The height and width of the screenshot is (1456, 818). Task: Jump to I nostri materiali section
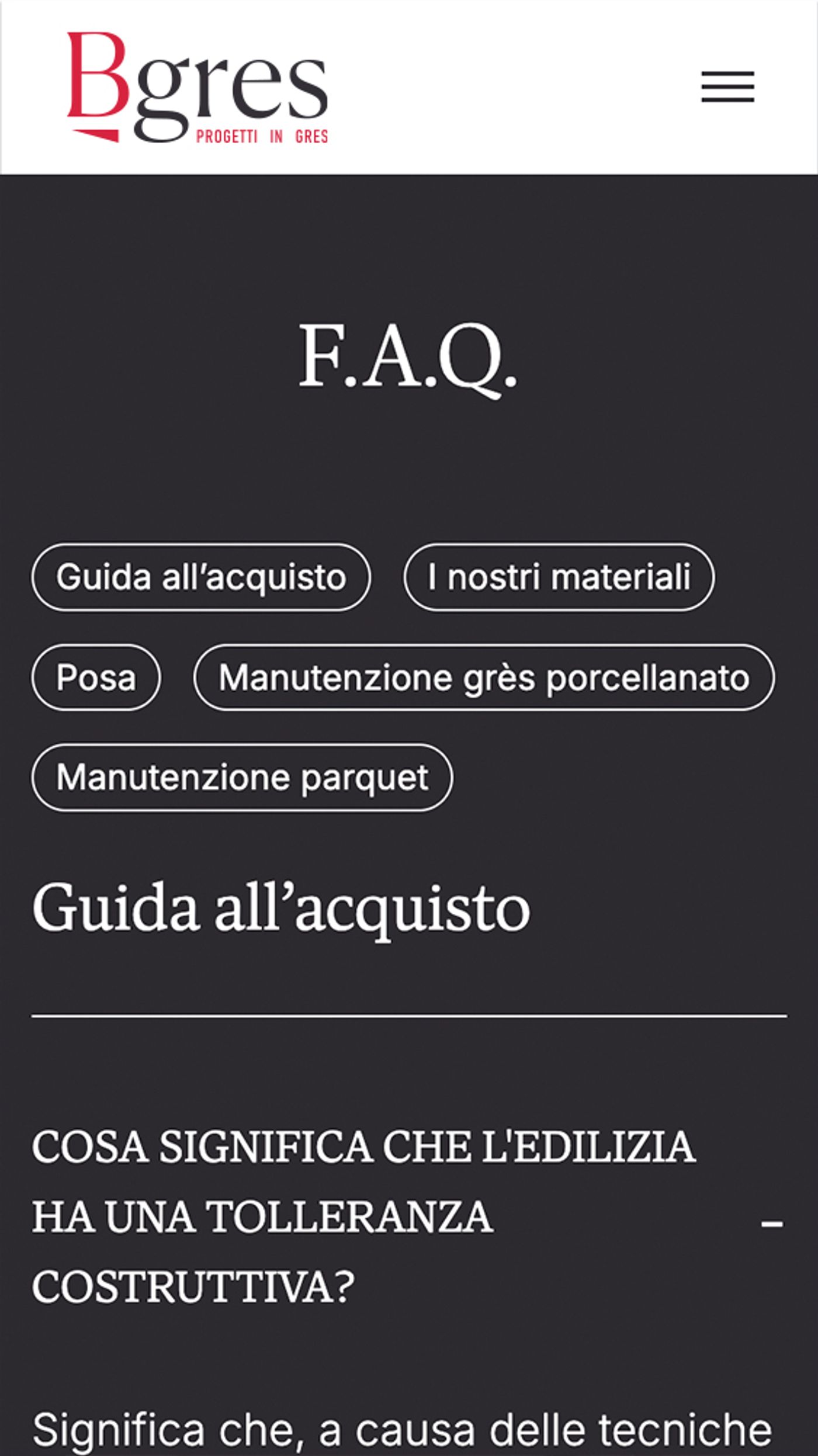[x=559, y=577]
